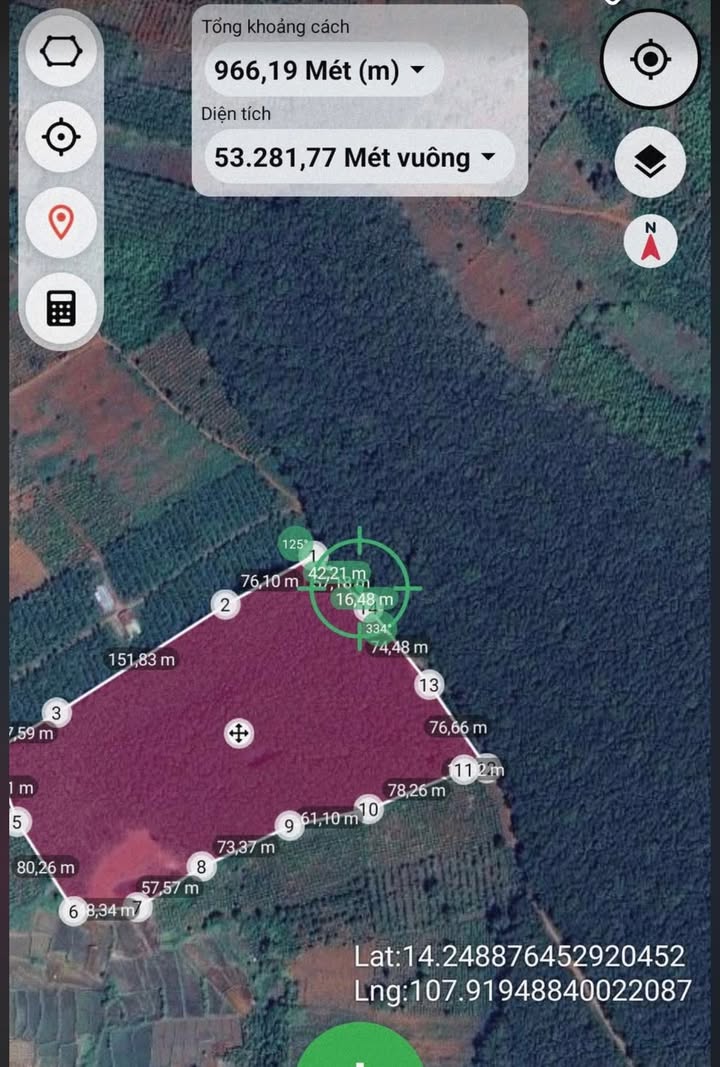The width and height of the screenshot is (720, 1067).
Task: Tap the crosshair target tool in the left toolbar
Action: (x=61, y=136)
